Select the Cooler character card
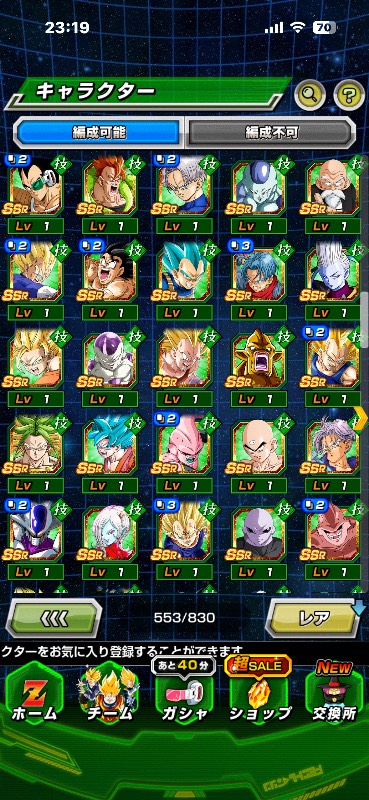 [x=36, y=539]
